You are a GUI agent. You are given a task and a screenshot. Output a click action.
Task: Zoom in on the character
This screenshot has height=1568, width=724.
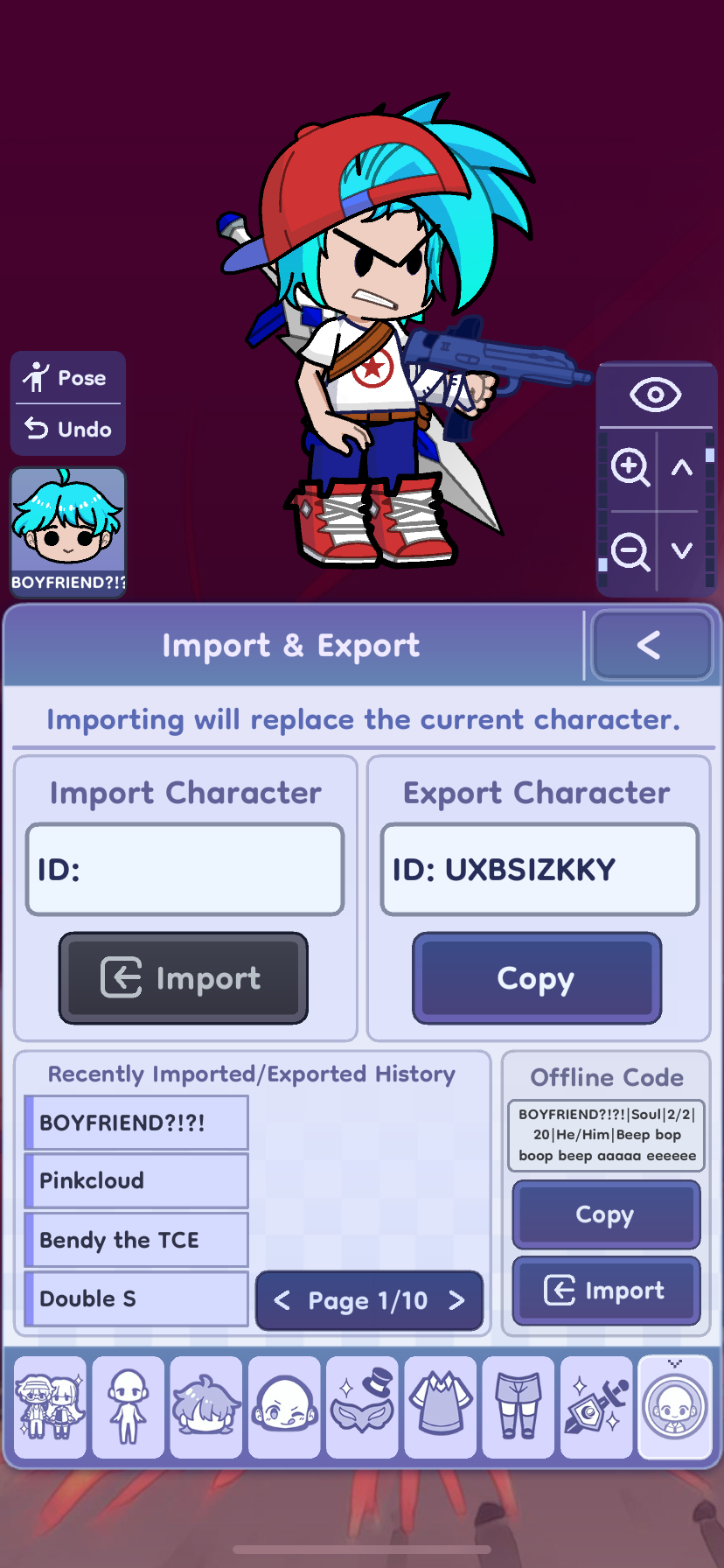coord(630,467)
